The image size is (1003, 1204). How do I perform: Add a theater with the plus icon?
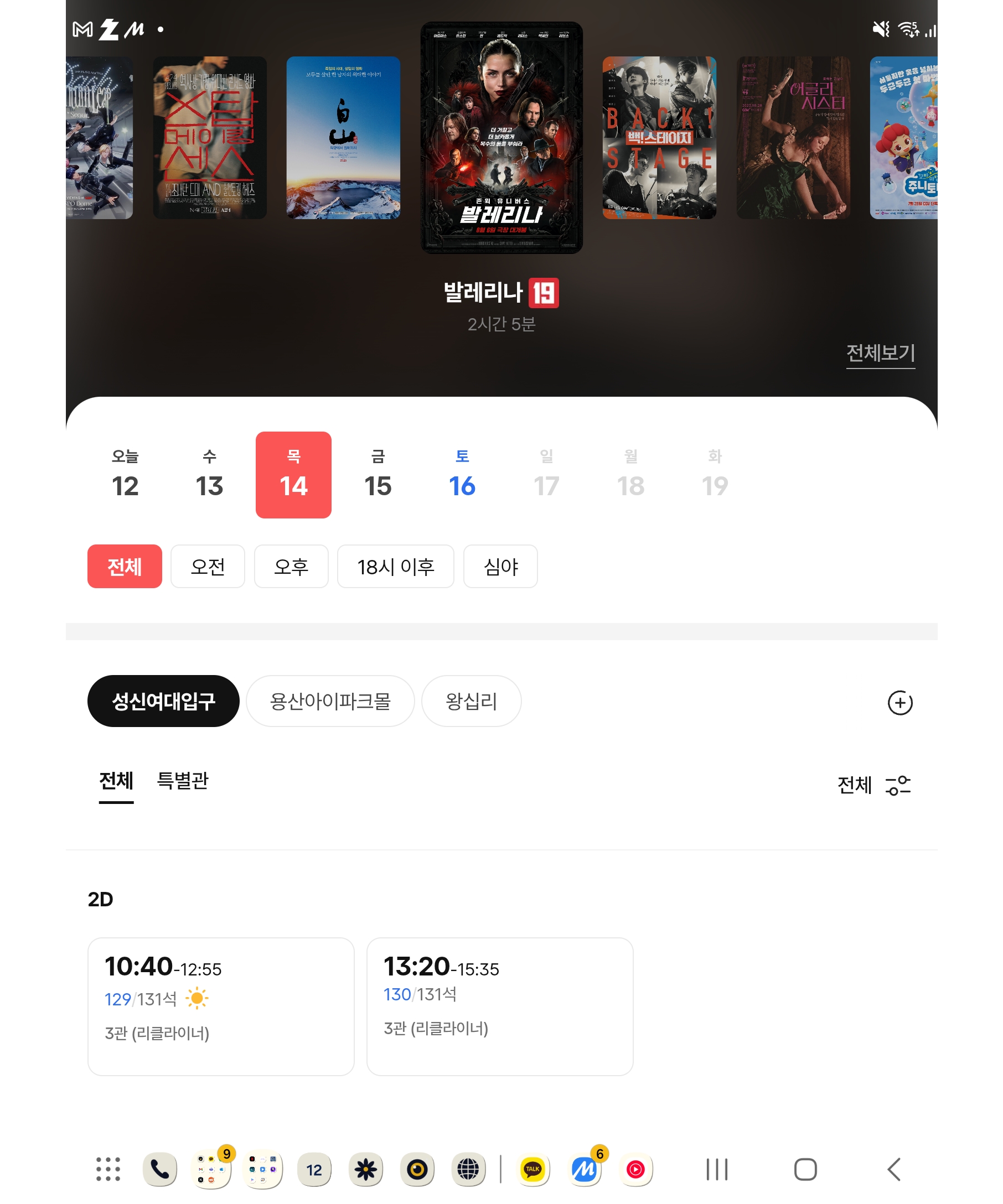pyautogui.click(x=900, y=703)
